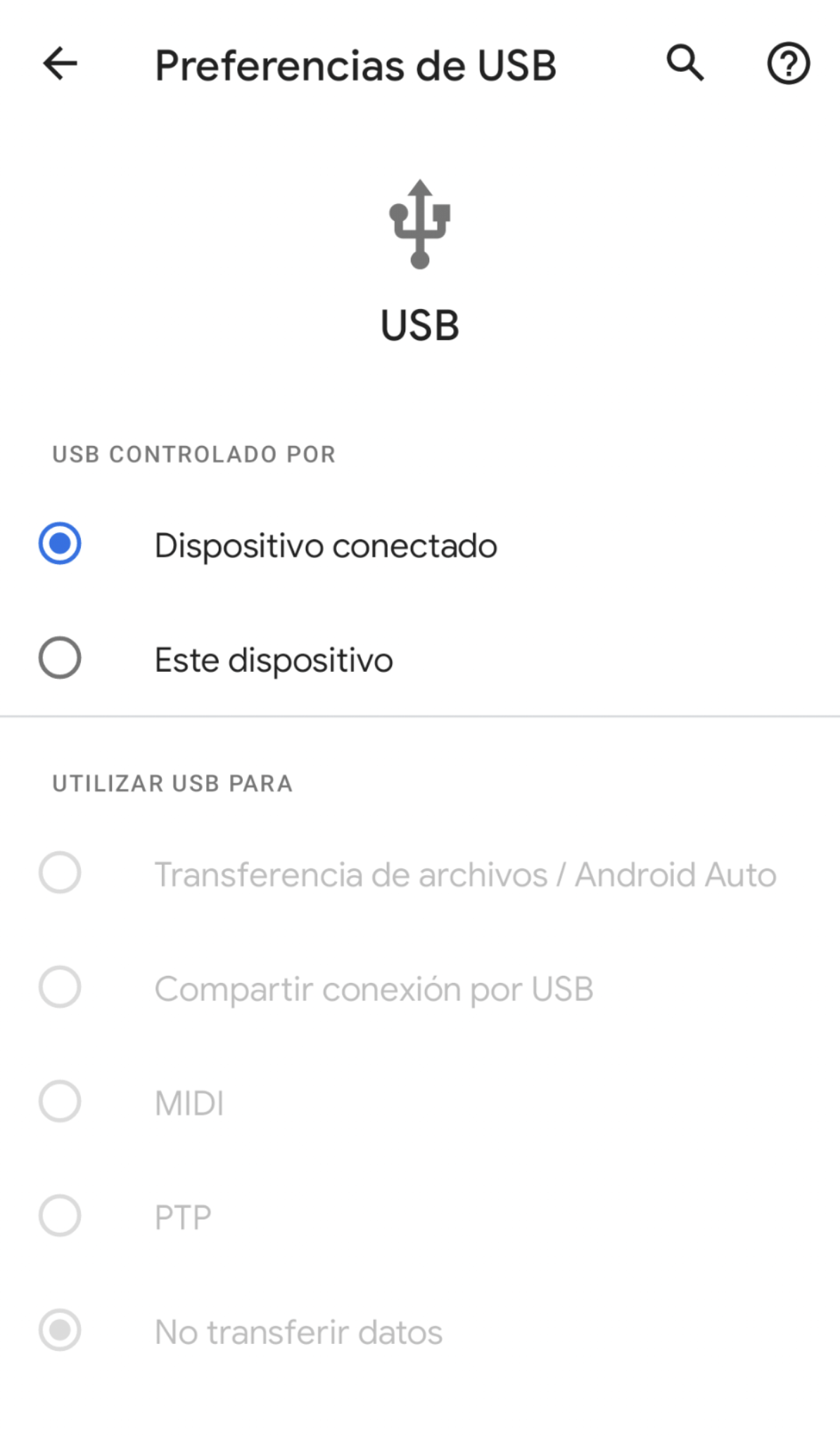The image size is (840, 1441).
Task: Select "Dispositivo conectado" as USB controller
Action: click(x=420, y=545)
